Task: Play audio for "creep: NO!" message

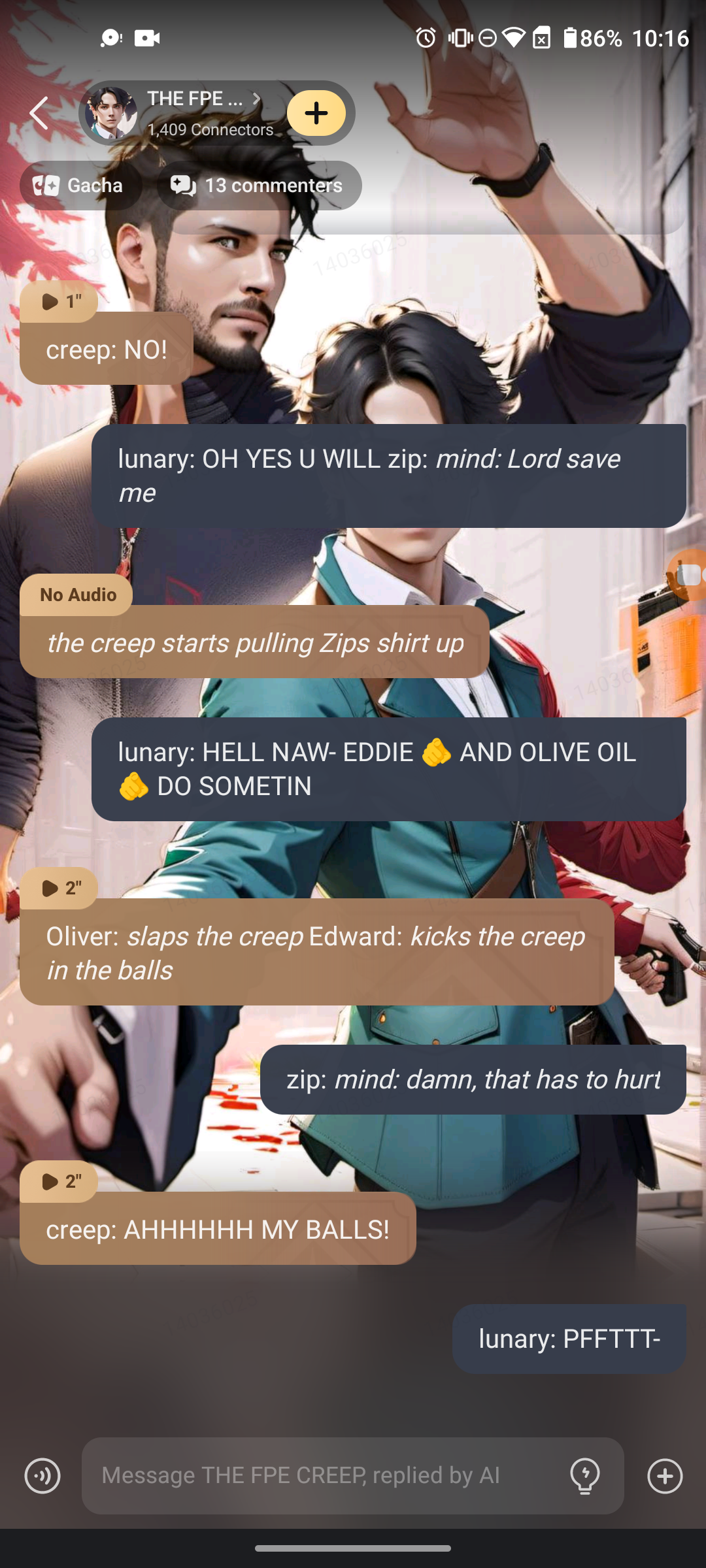Action: coord(59,301)
